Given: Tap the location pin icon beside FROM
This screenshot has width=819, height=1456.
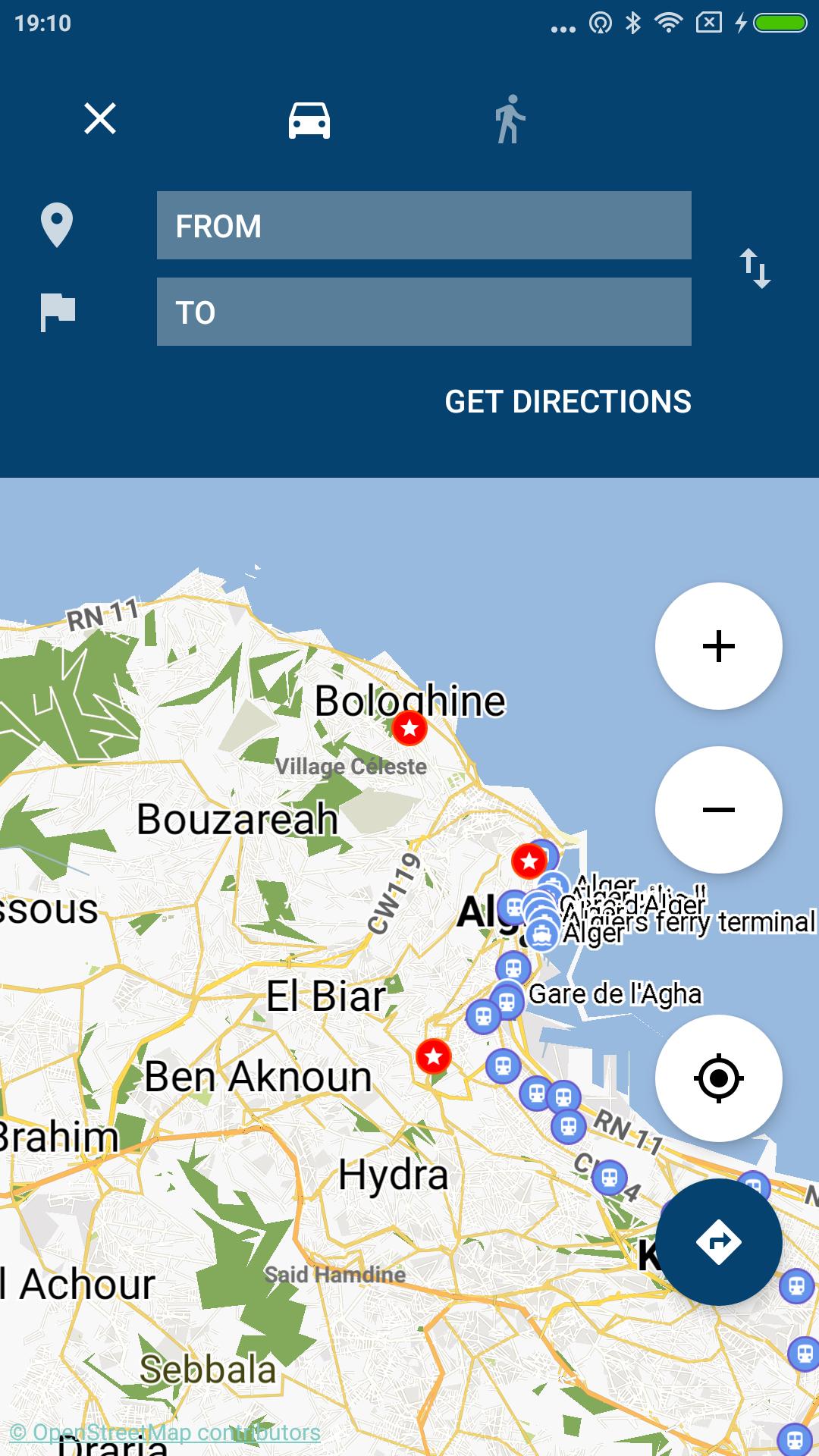Looking at the screenshot, I should 58,225.
